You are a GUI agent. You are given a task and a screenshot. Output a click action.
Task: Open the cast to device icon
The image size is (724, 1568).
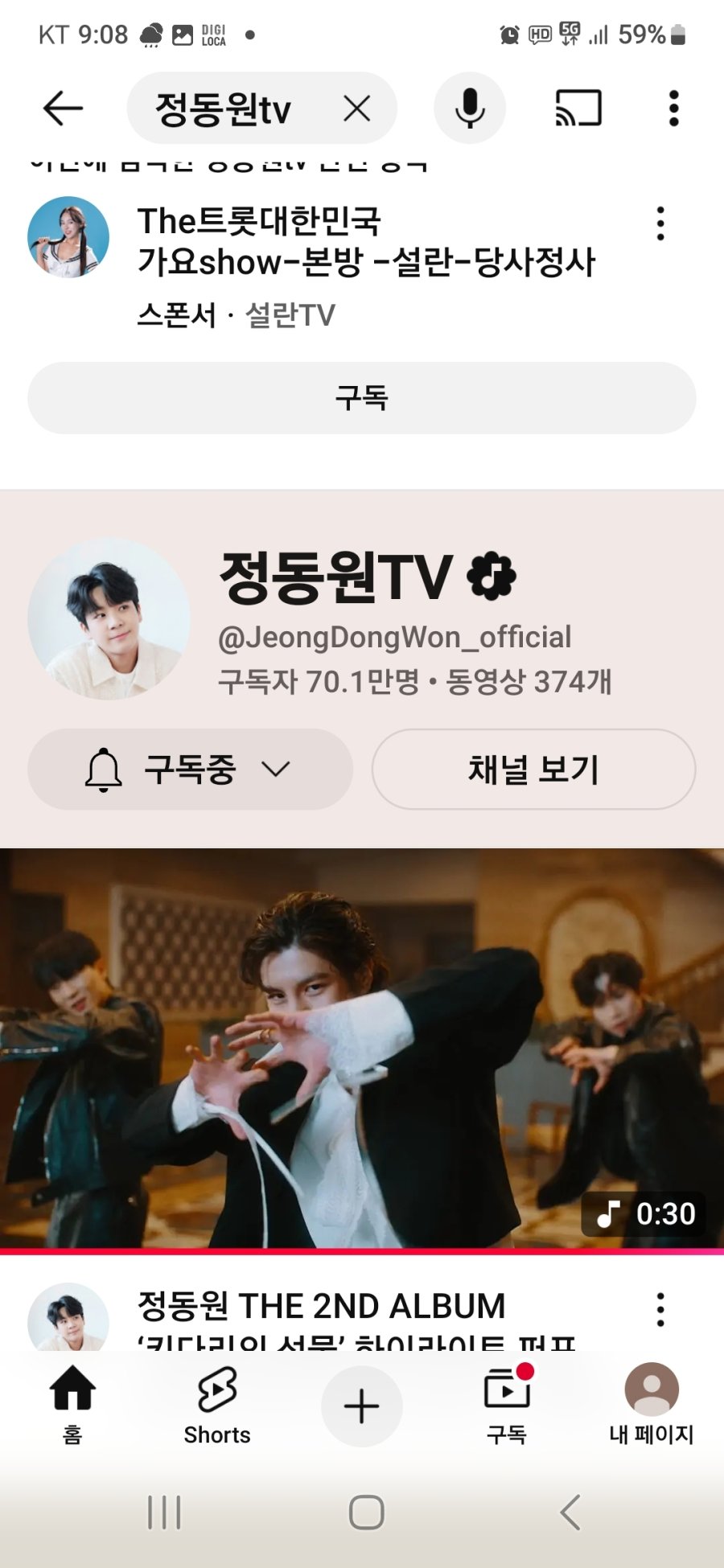[578, 108]
